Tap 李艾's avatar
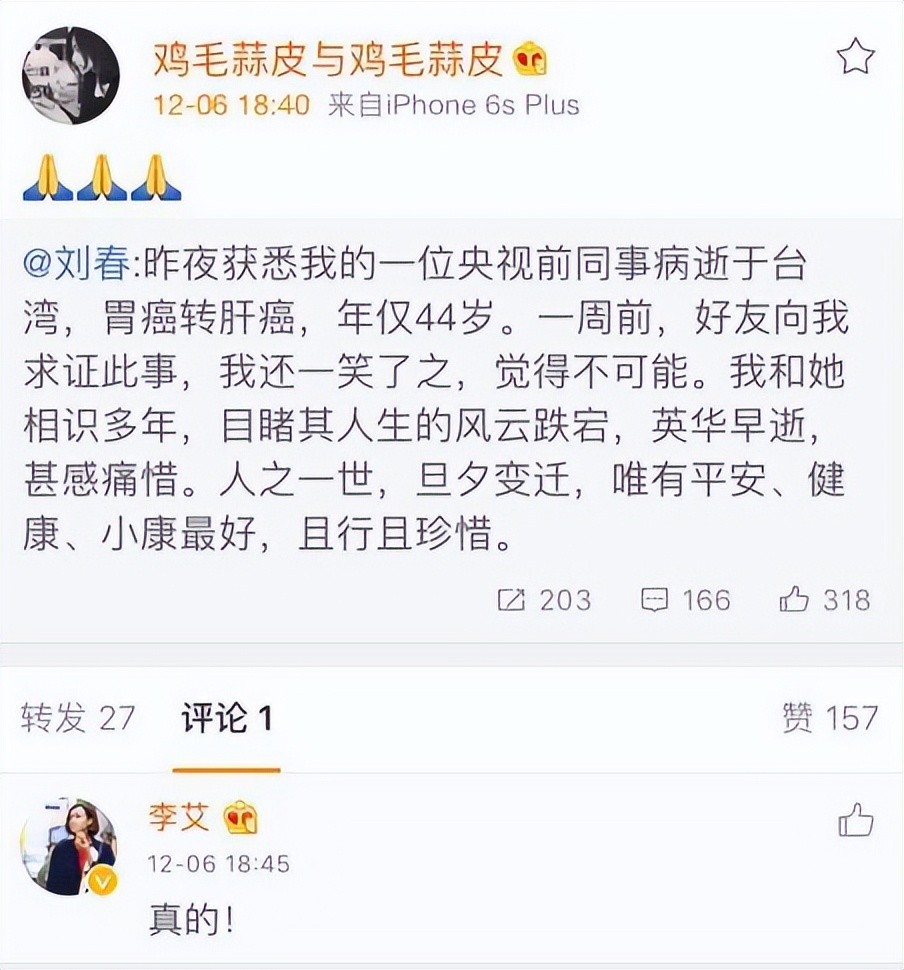 click(69, 846)
